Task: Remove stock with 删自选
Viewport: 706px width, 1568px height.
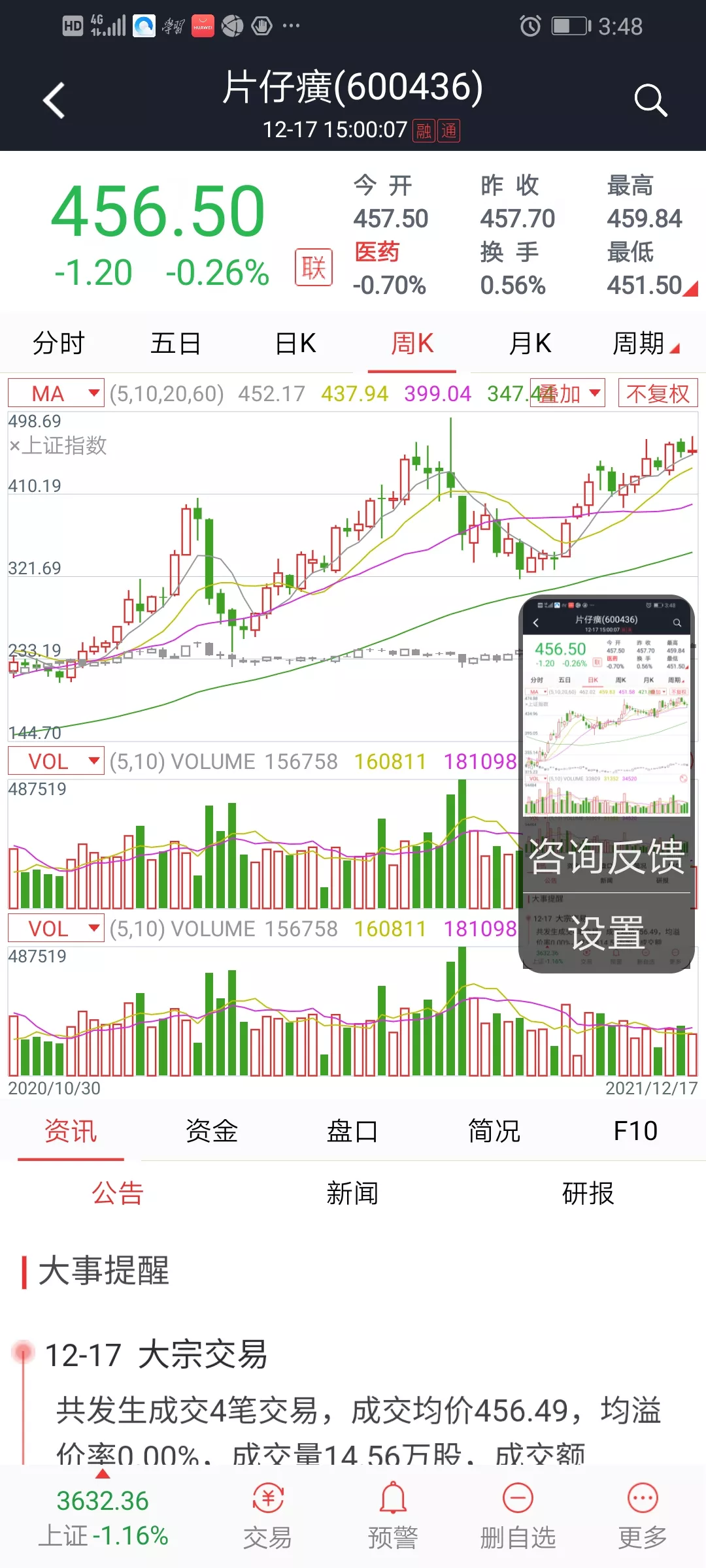Action: (518, 1516)
